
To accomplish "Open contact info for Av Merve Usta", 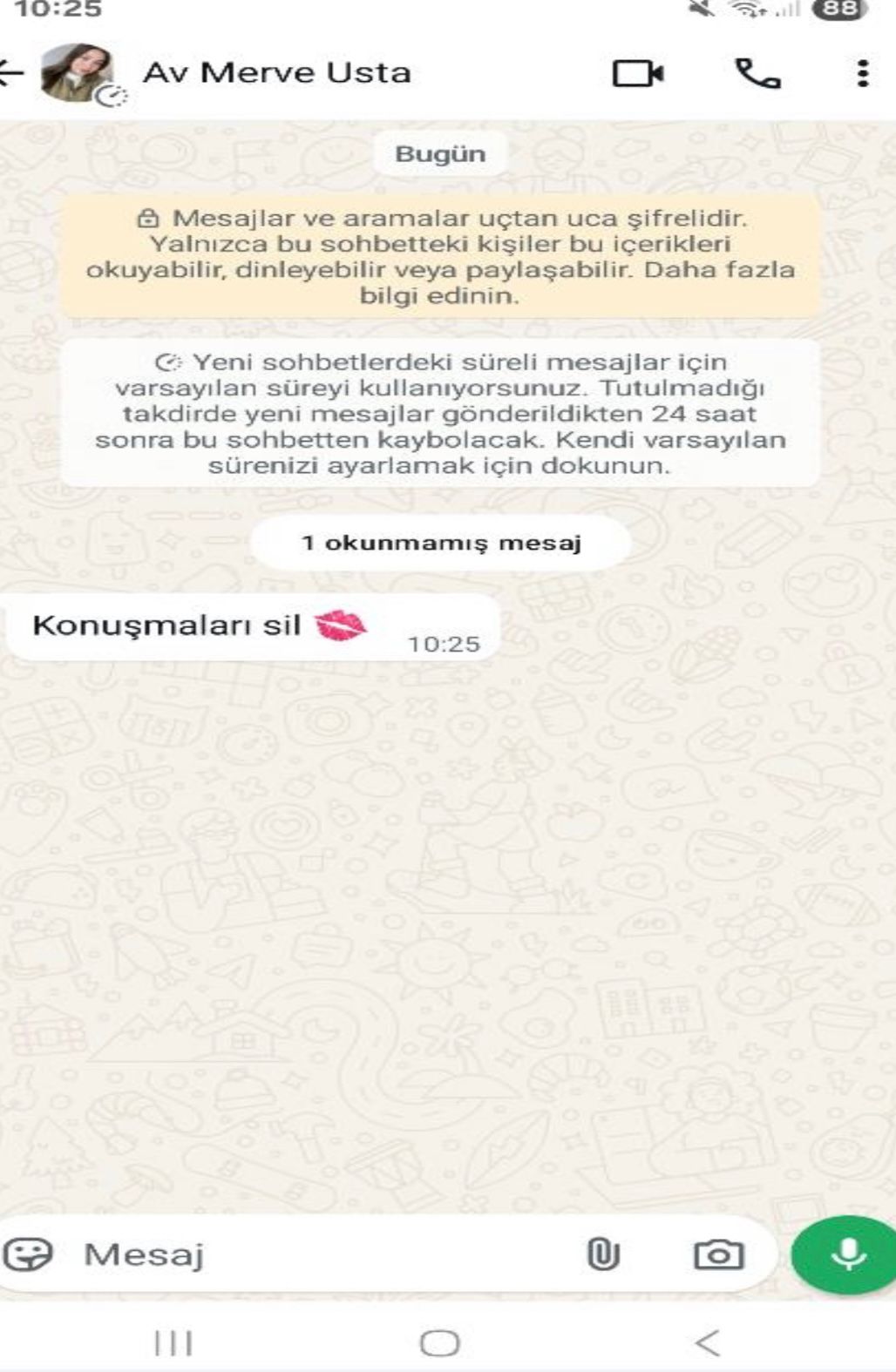I will click(x=277, y=73).
